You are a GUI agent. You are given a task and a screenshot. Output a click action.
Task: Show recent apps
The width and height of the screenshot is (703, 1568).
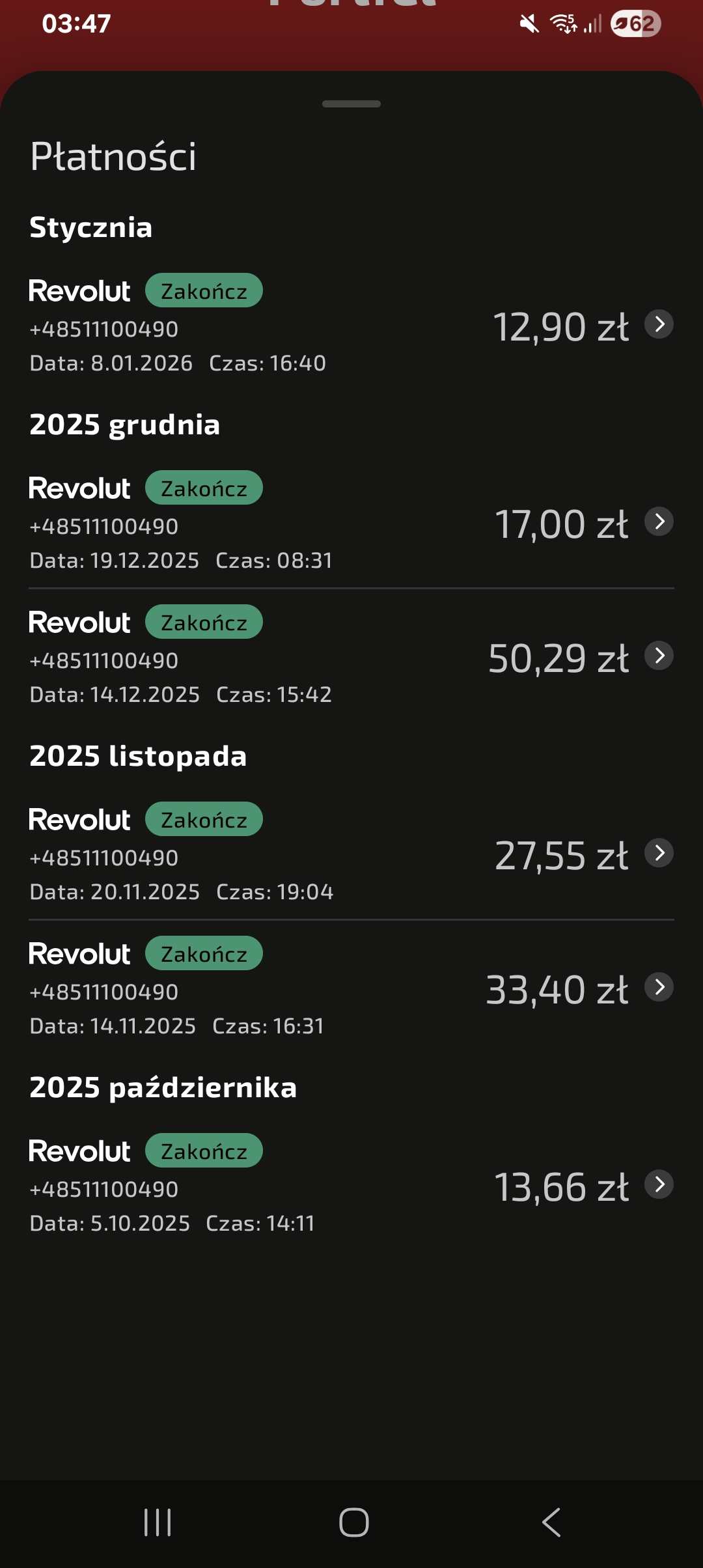tap(158, 1522)
